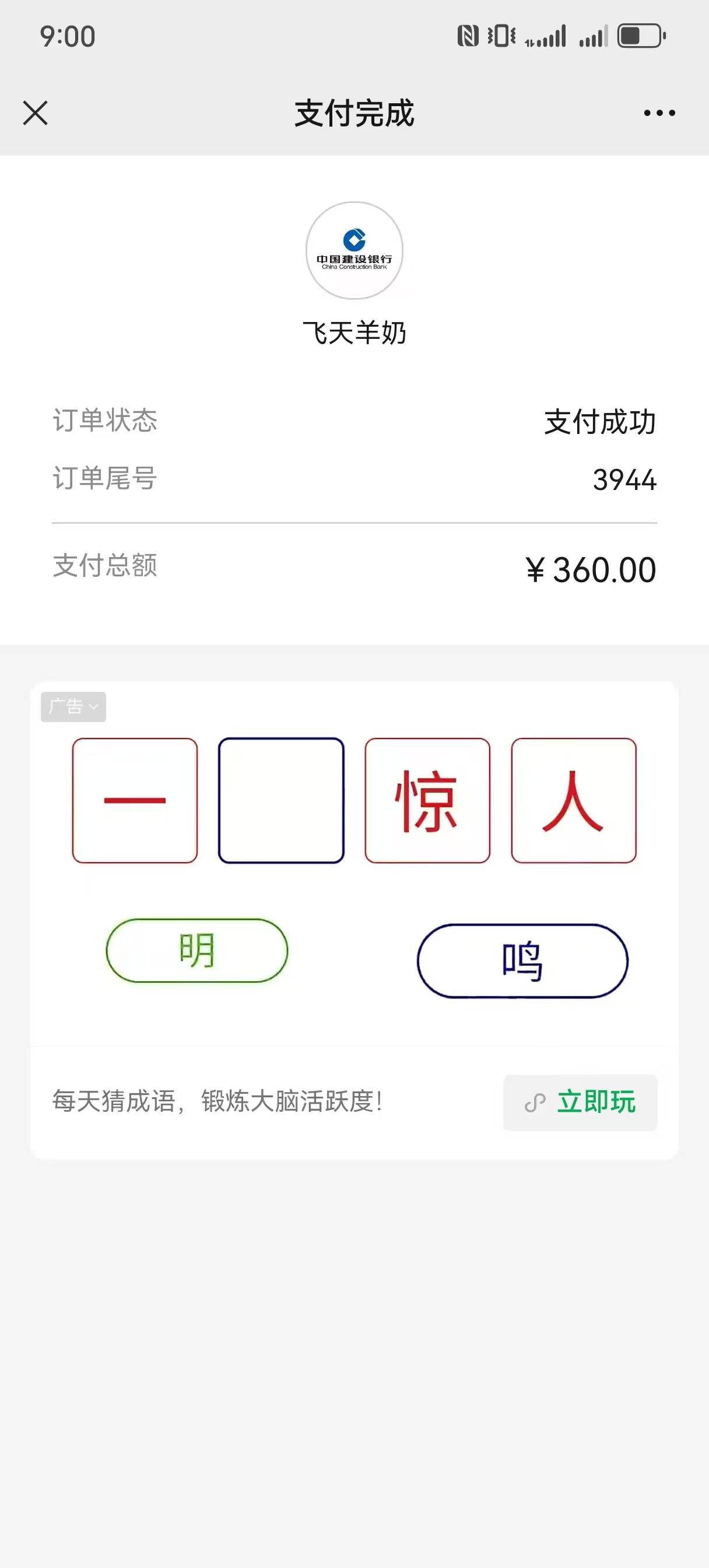Expand the 广告 ad options dropdown
709x1568 pixels.
[73, 706]
